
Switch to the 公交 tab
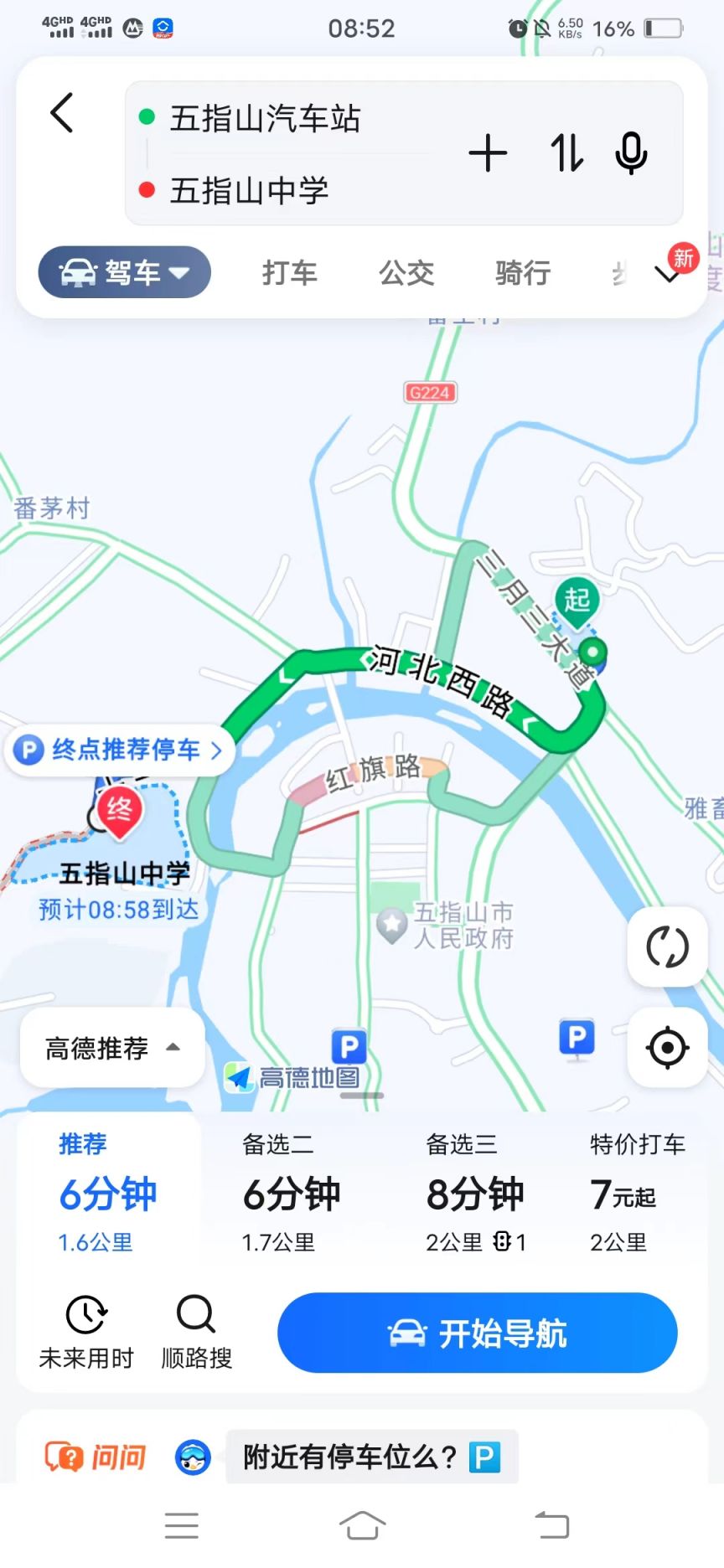406,272
